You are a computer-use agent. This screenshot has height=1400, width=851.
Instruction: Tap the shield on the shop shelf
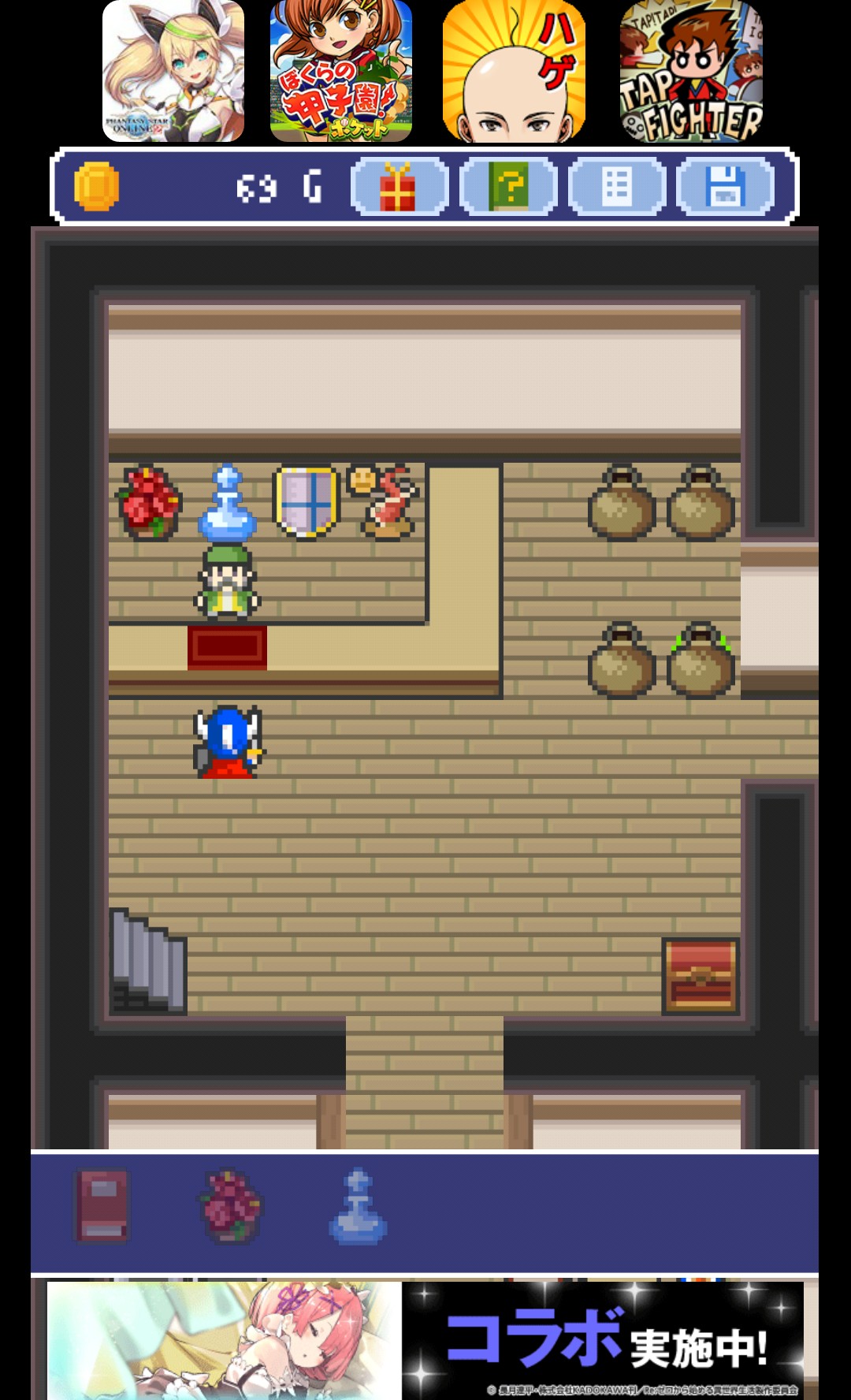[x=306, y=501]
